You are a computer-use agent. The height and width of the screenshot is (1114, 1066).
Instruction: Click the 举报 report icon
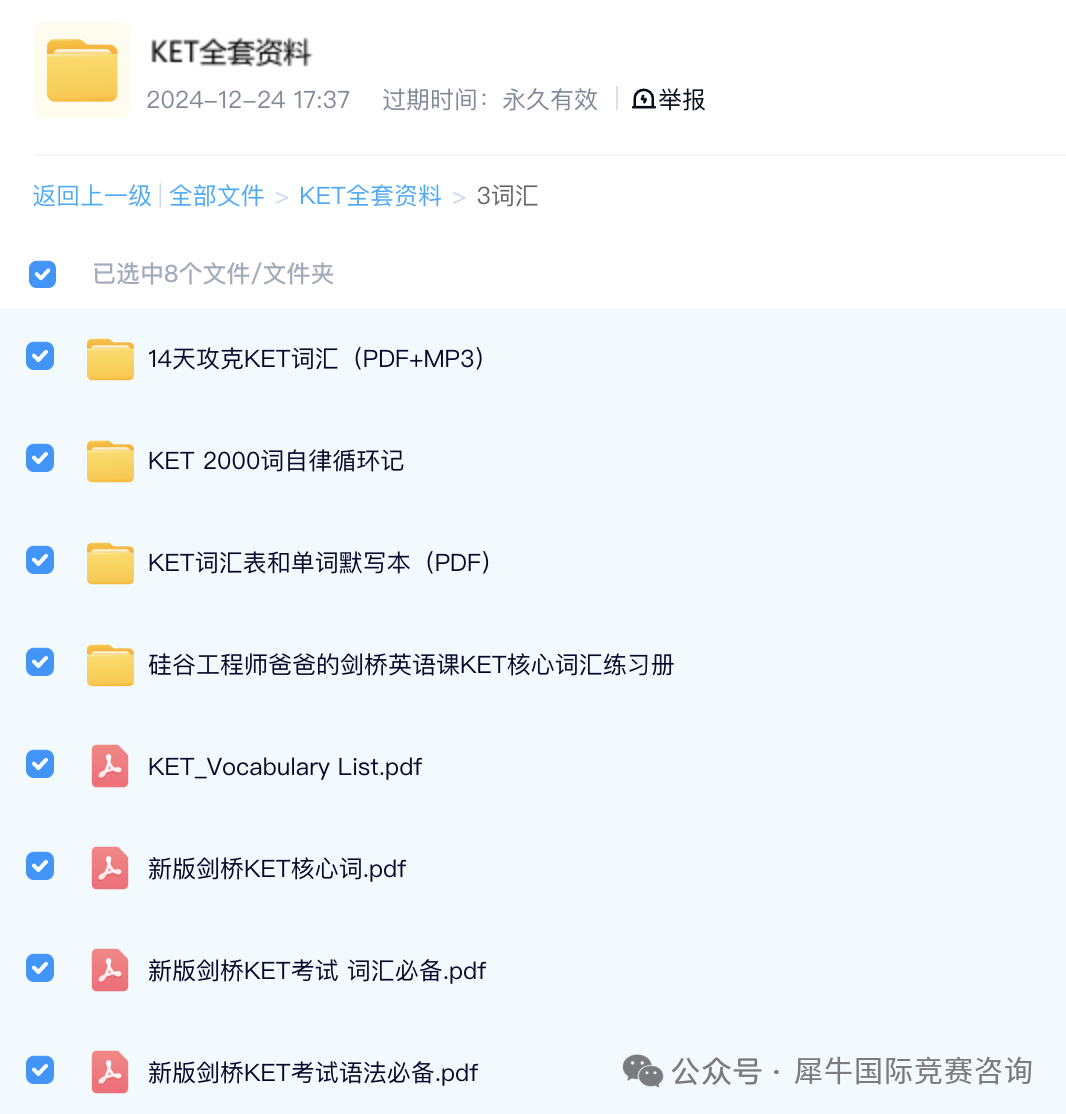coord(641,99)
